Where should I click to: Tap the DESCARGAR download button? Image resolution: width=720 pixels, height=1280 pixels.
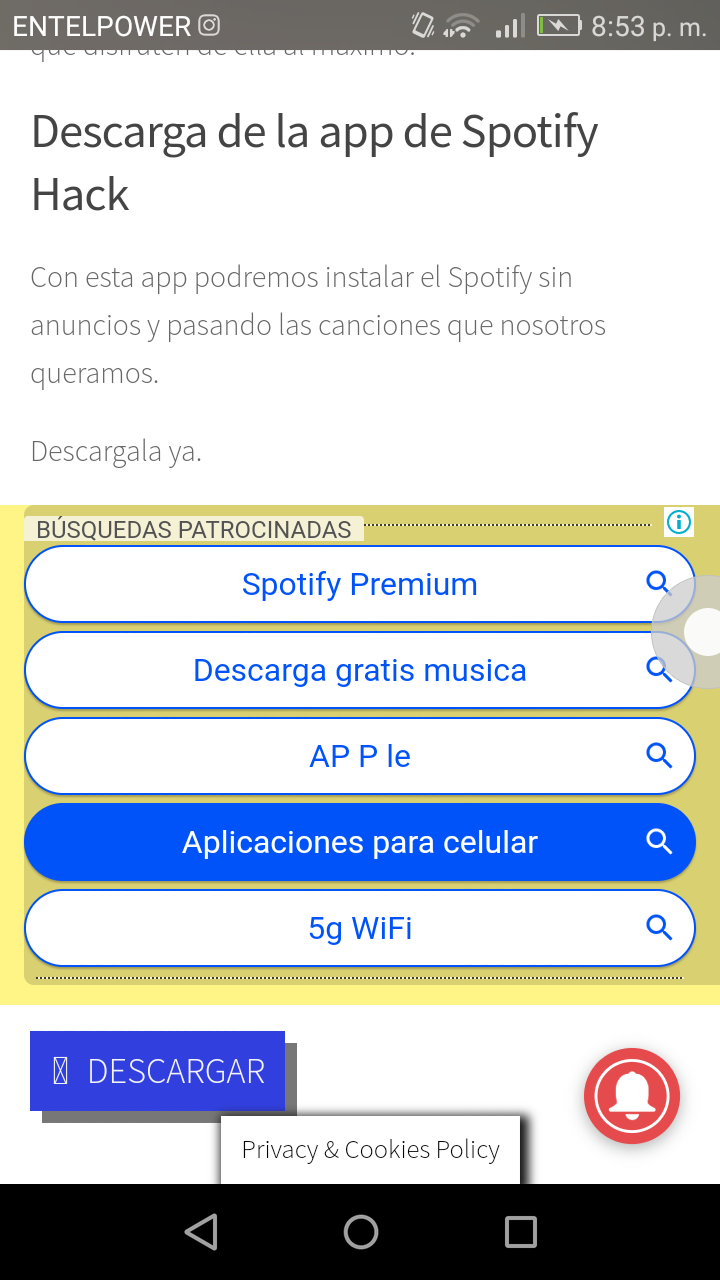tap(158, 1071)
